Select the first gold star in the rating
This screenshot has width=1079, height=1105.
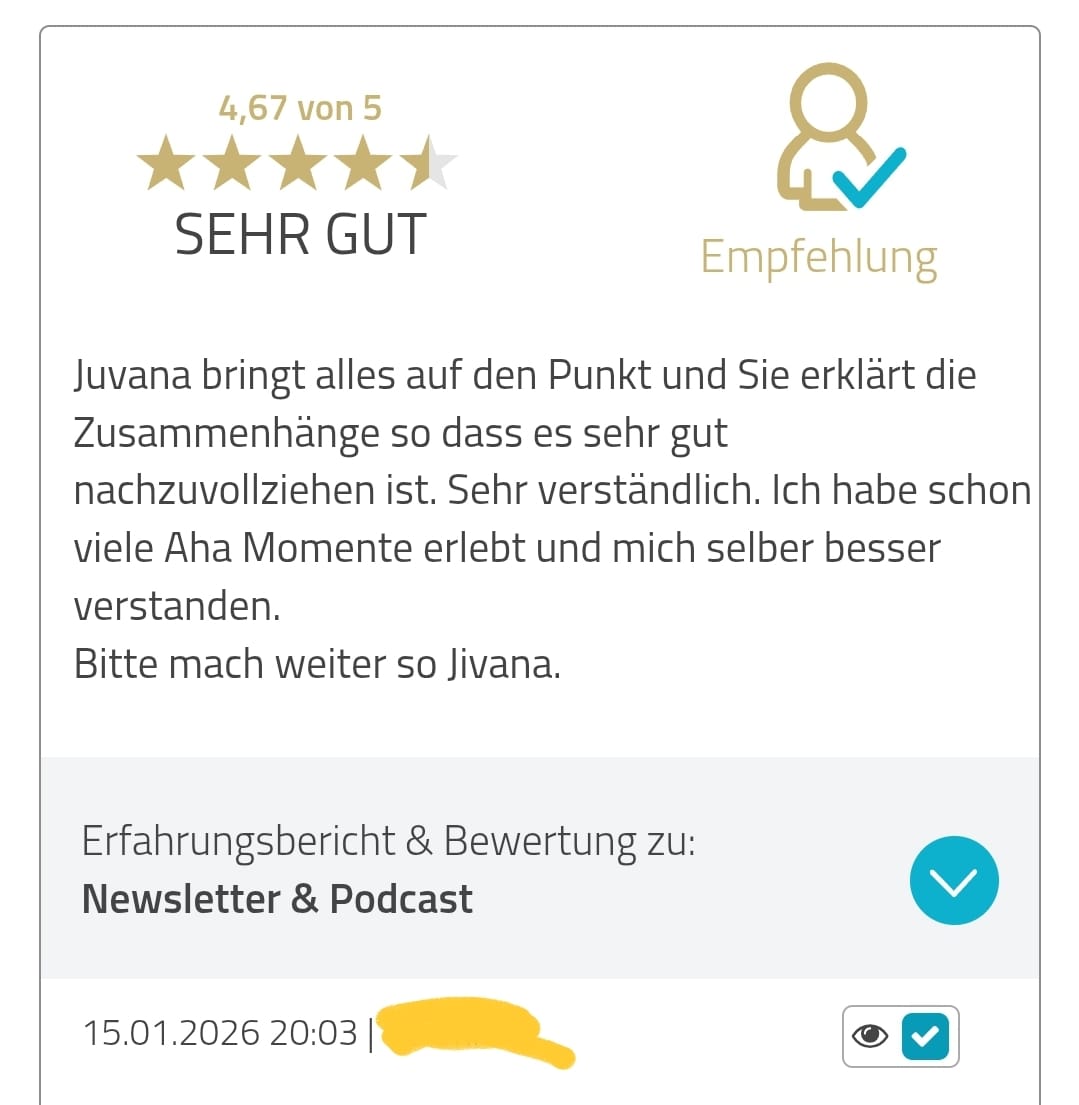[x=168, y=162]
